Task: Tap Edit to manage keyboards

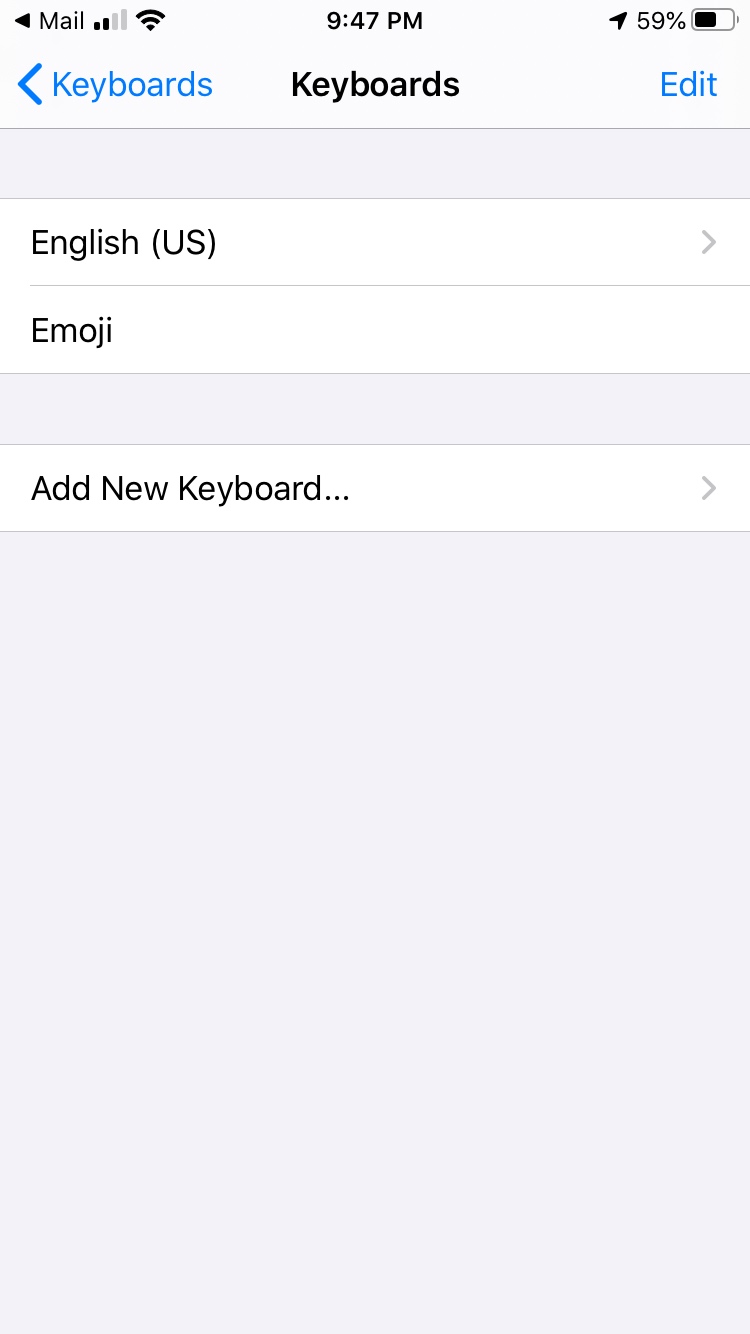Action: point(688,85)
